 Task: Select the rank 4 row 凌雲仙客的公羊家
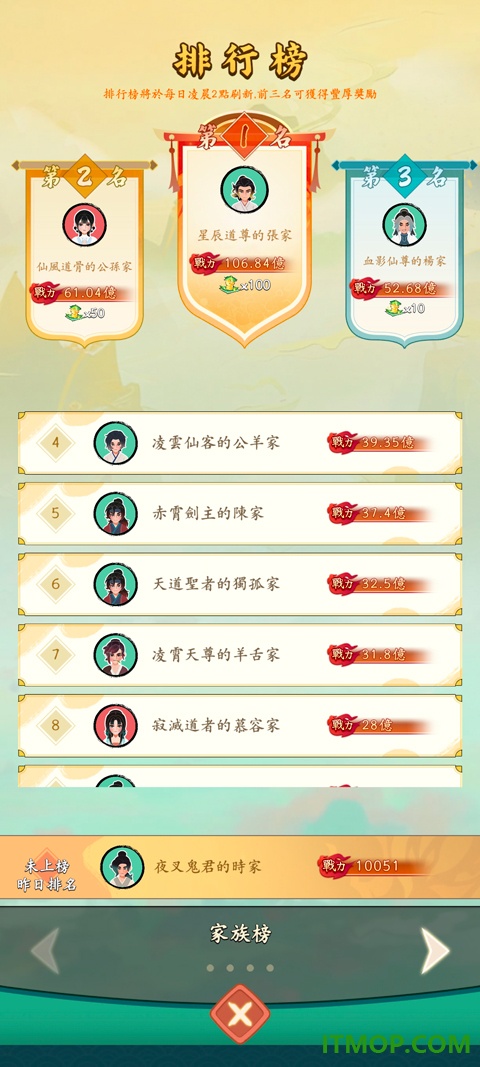(240, 443)
